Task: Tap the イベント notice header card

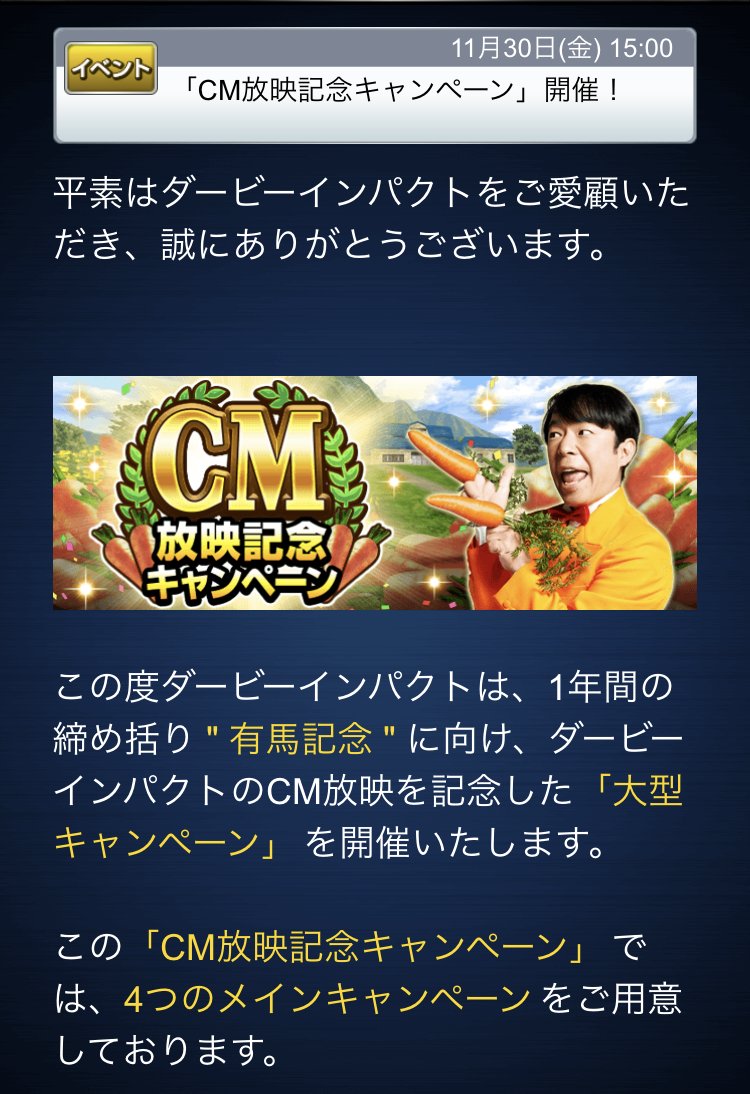Action: click(x=374, y=85)
